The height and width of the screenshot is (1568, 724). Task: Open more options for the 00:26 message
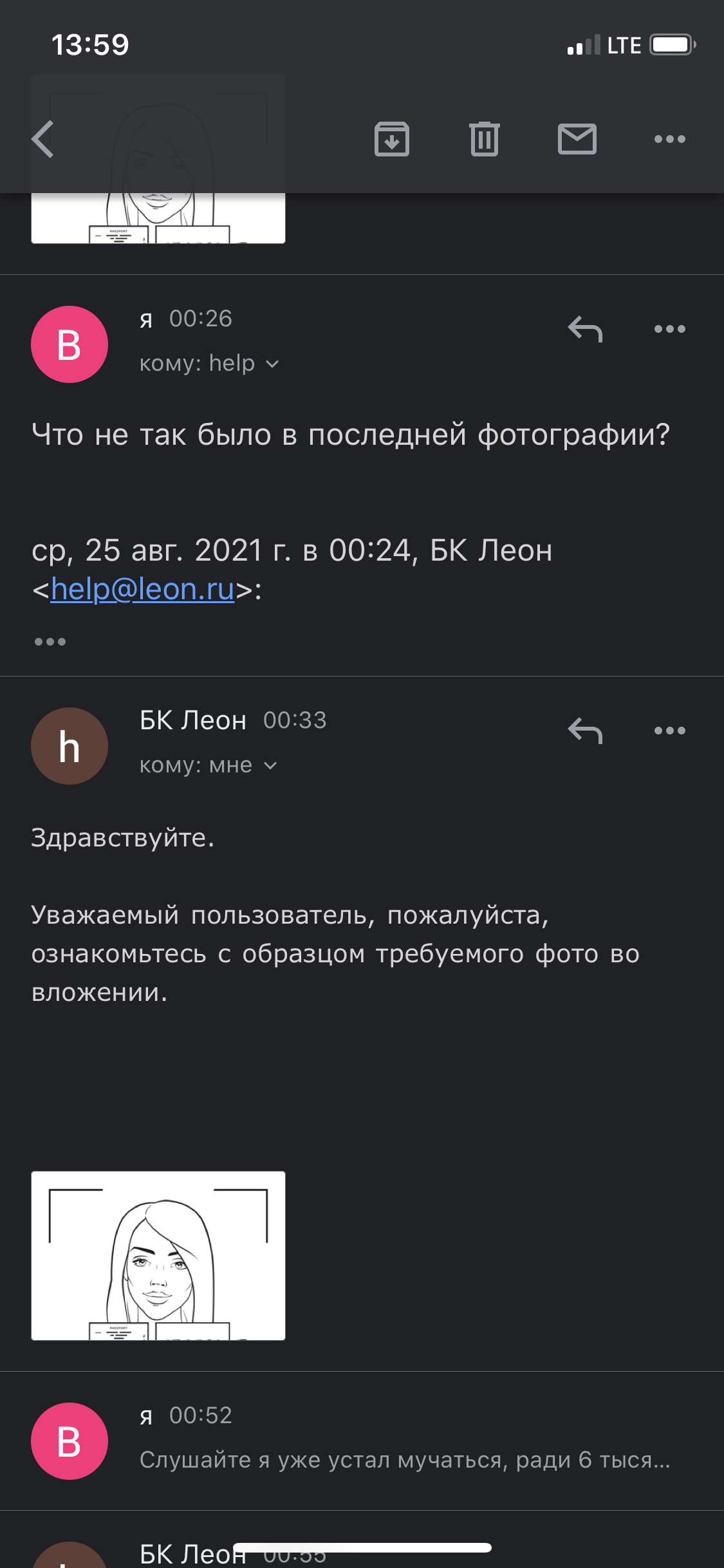pyautogui.click(x=669, y=329)
